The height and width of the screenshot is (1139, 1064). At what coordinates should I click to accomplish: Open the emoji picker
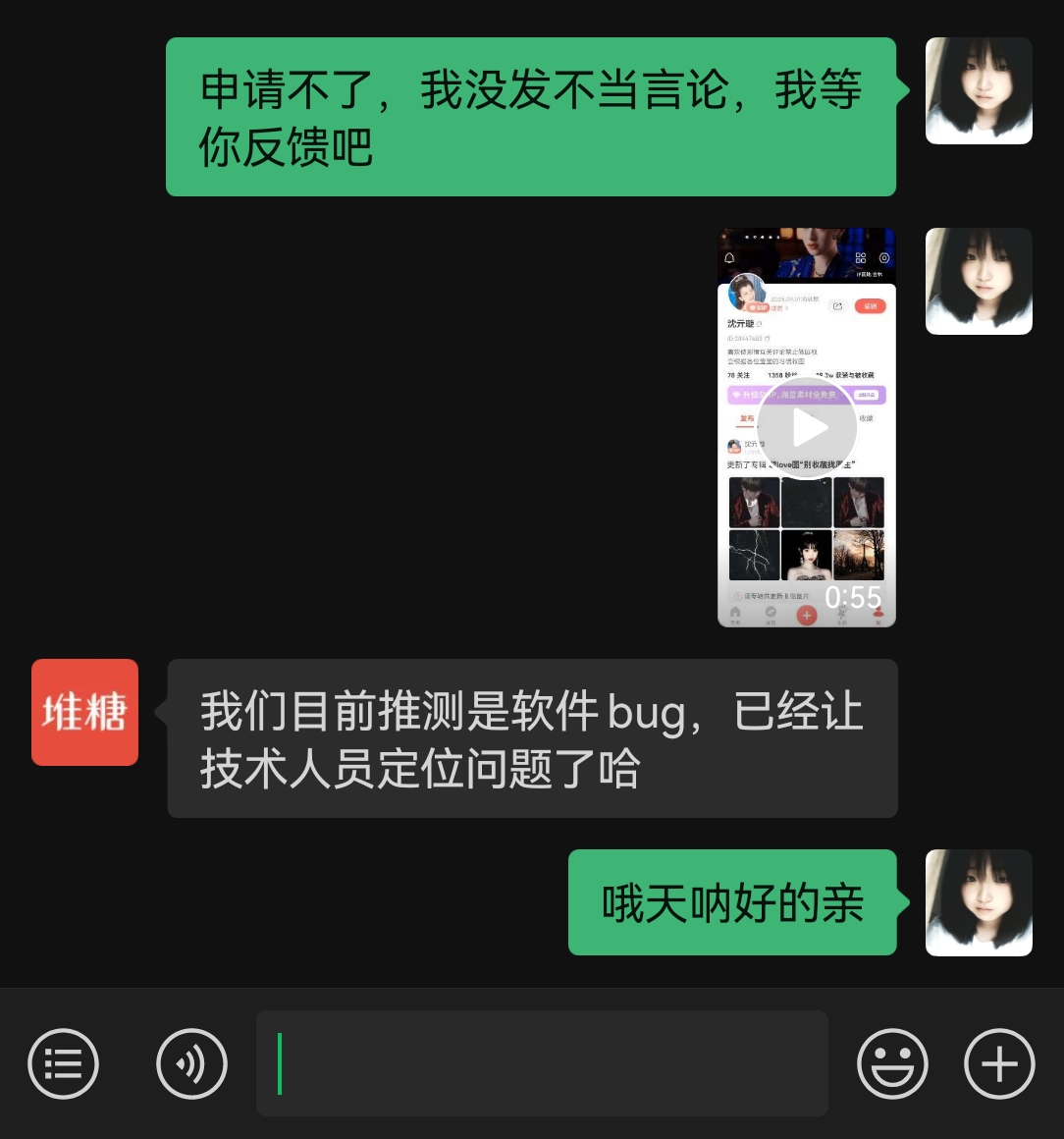(892, 1063)
